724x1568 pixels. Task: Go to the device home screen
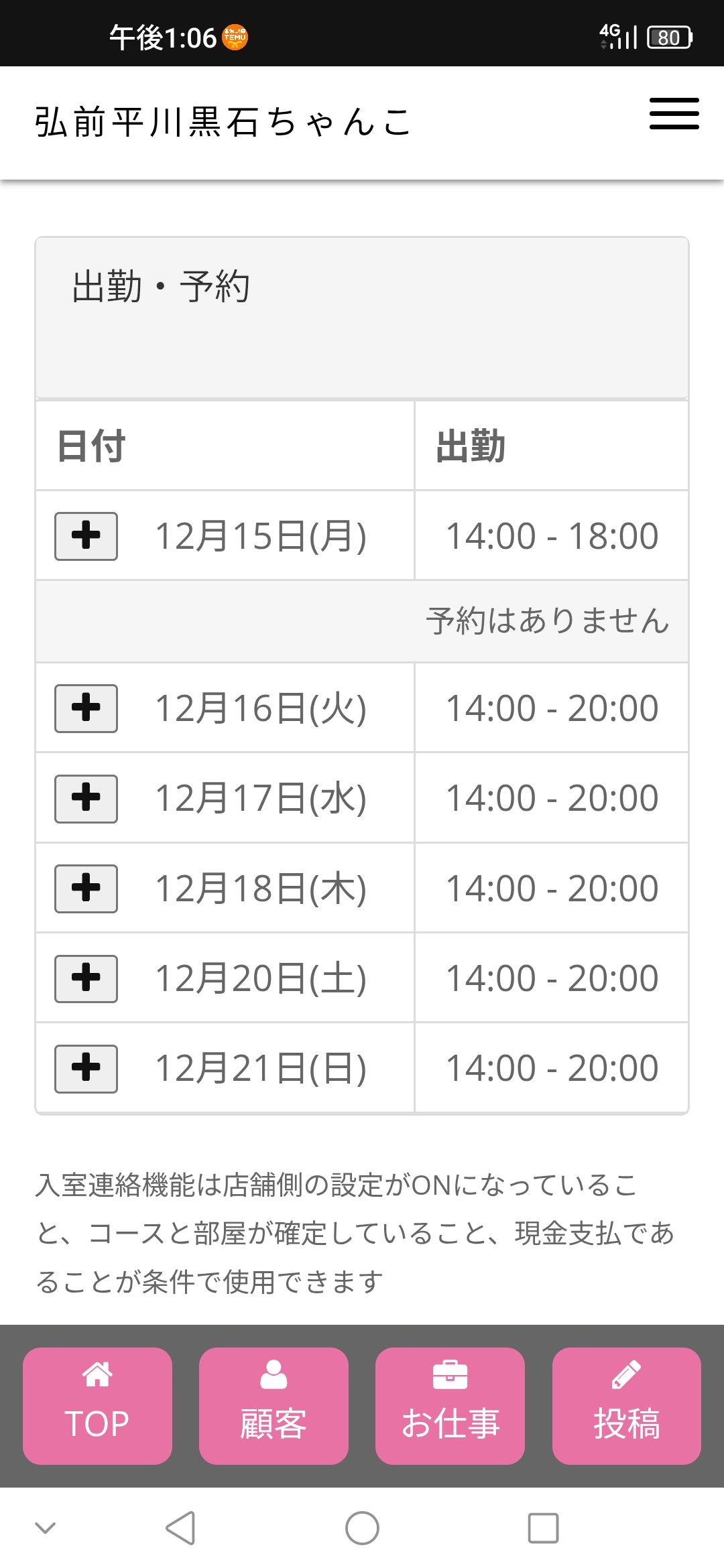point(362,1528)
